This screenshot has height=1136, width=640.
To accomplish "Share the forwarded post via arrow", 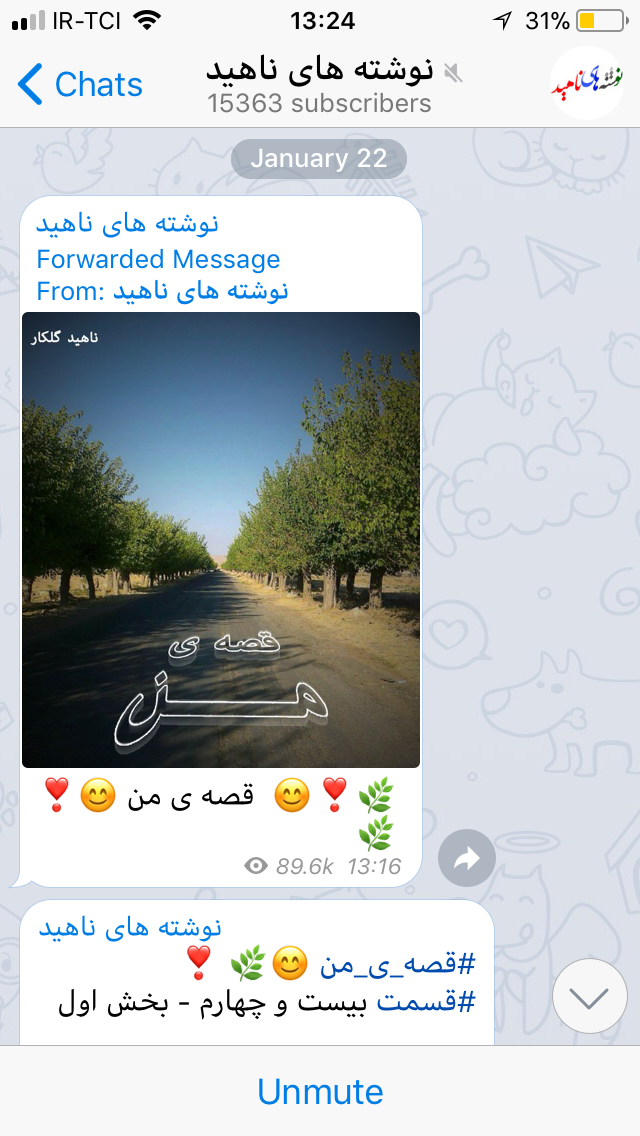I will [x=467, y=858].
